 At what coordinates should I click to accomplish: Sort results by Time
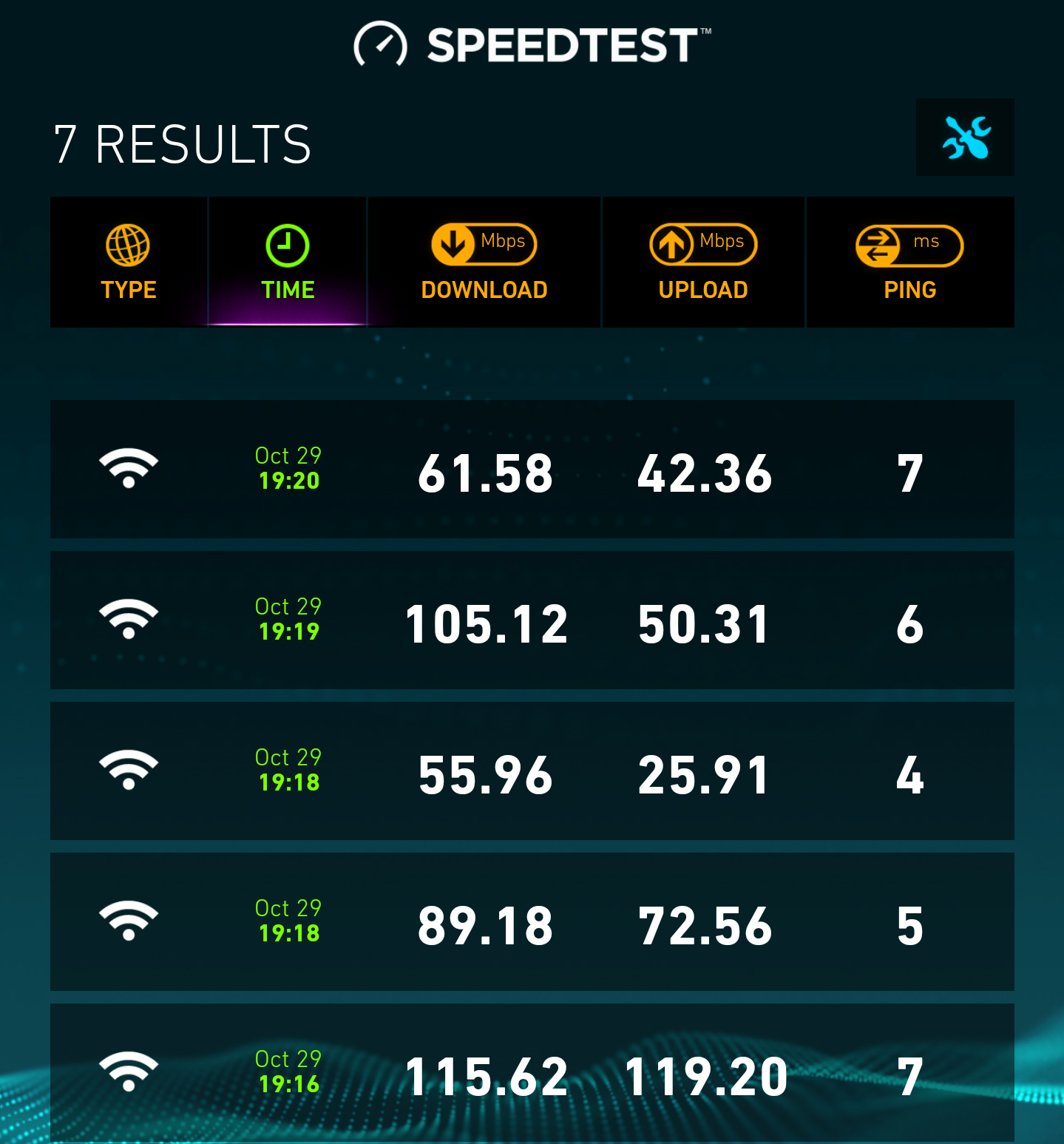(x=288, y=262)
